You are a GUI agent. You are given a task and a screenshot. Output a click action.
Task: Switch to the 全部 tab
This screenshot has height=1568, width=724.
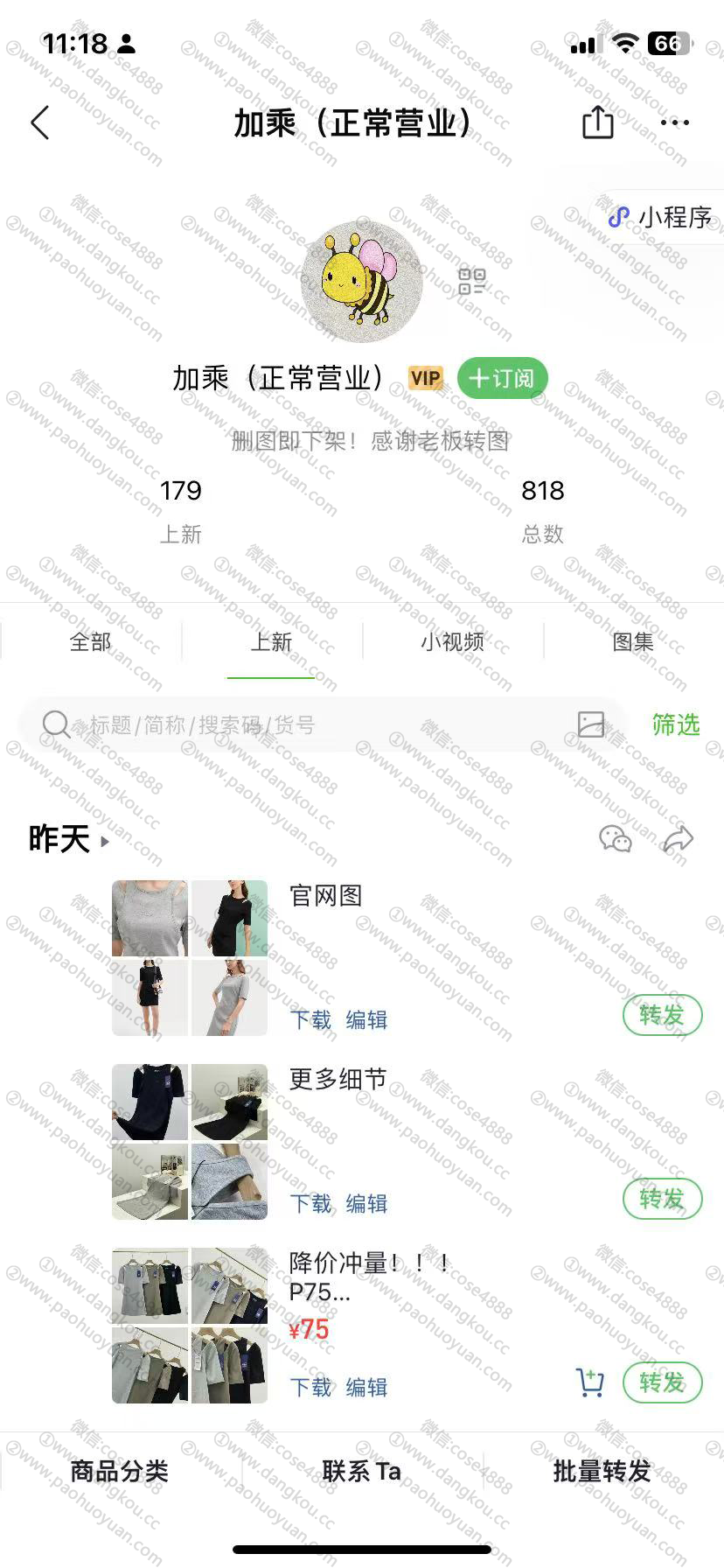click(x=91, y=642)
